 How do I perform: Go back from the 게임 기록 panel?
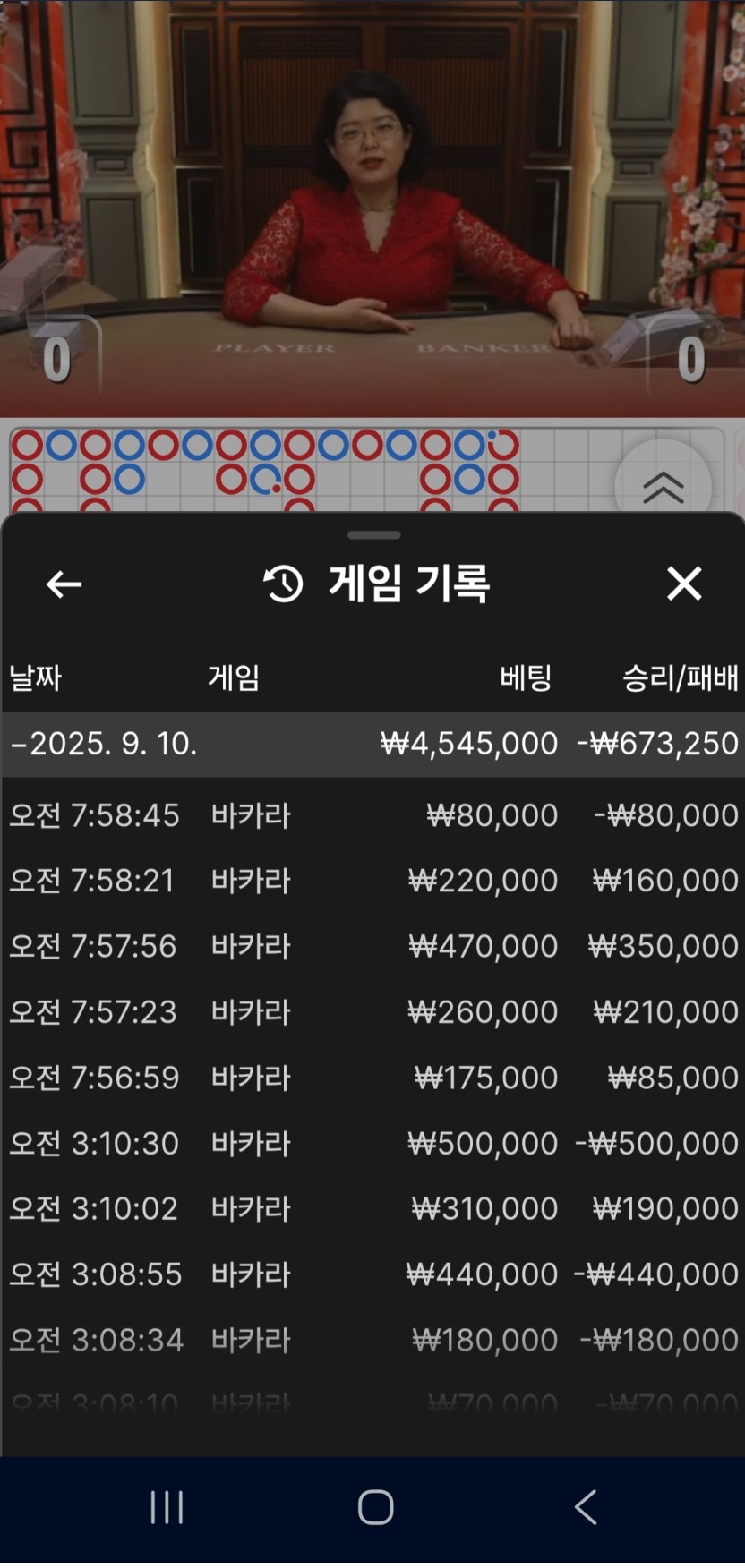64,584
